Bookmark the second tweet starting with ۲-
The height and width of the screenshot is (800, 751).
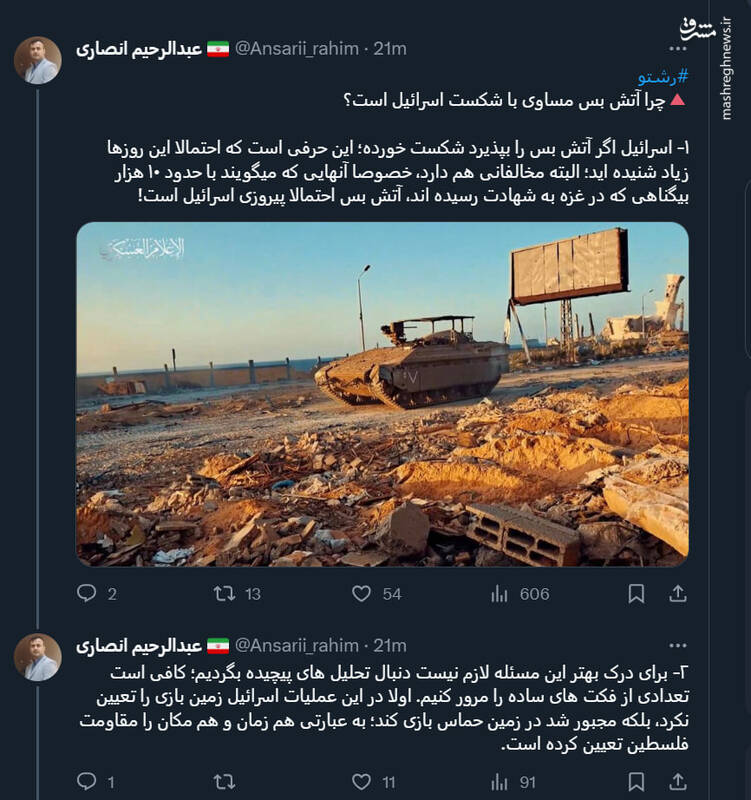636,781
